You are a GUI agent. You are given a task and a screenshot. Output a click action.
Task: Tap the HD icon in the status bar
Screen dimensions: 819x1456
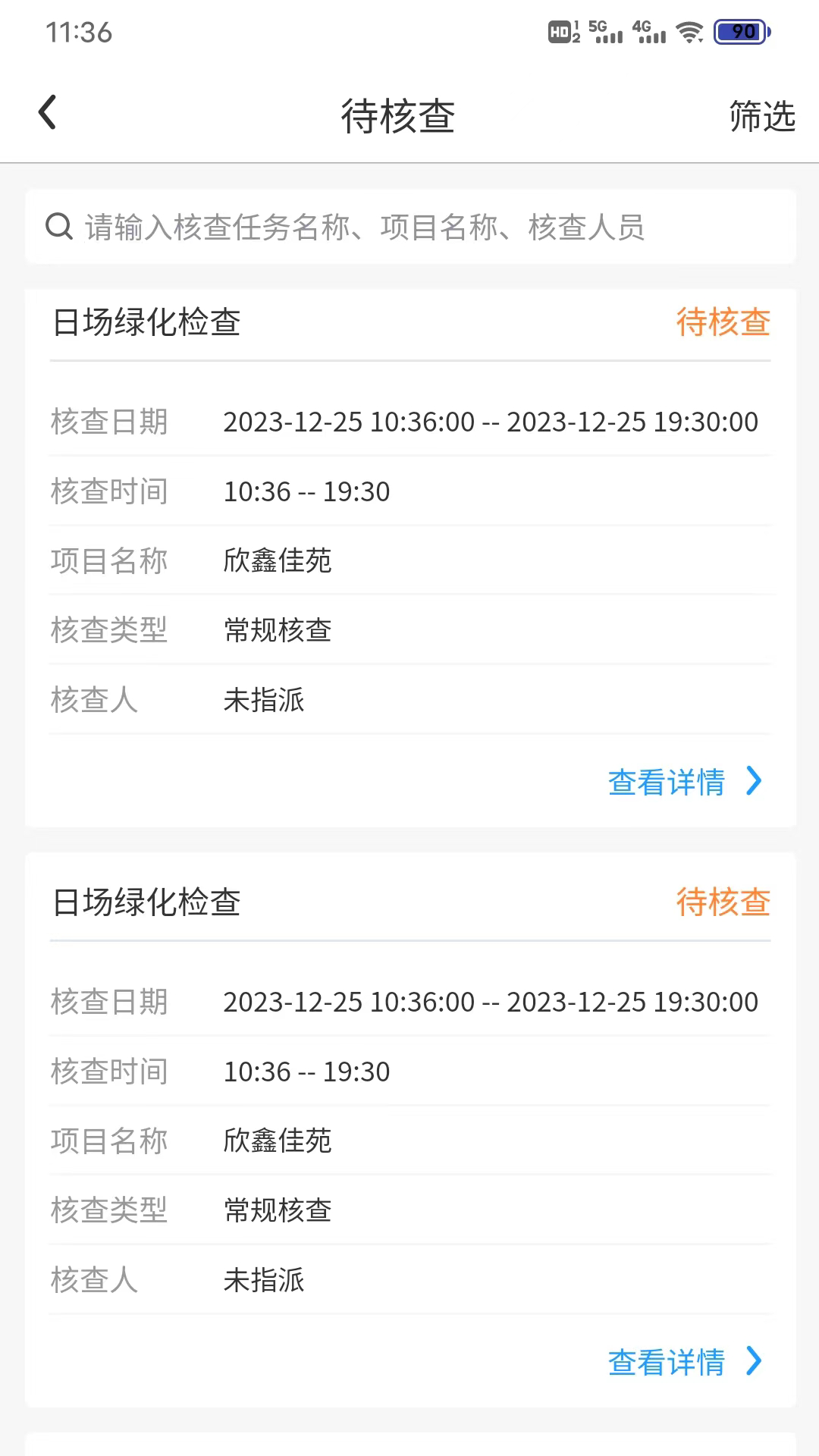click(559, 32)
